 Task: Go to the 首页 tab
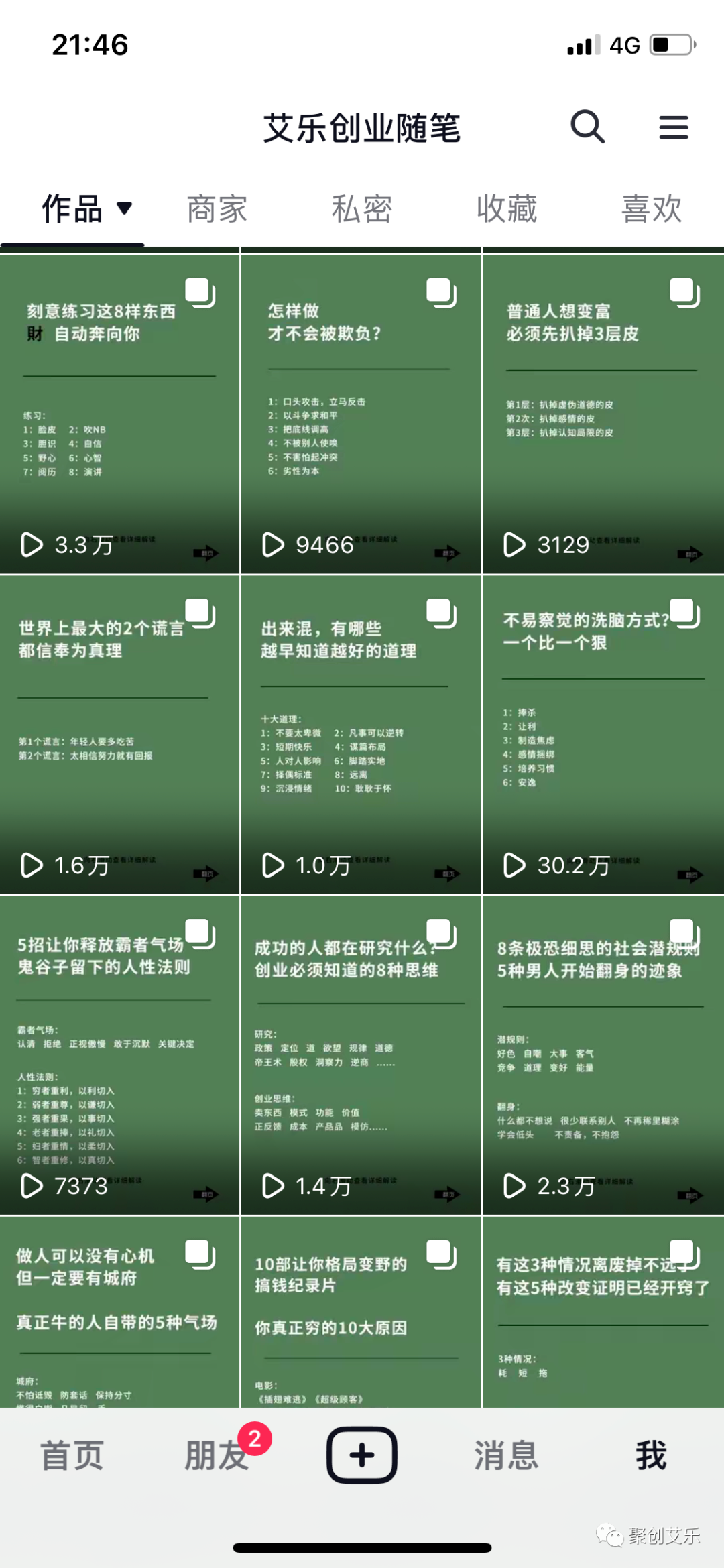click(72, 1455)
